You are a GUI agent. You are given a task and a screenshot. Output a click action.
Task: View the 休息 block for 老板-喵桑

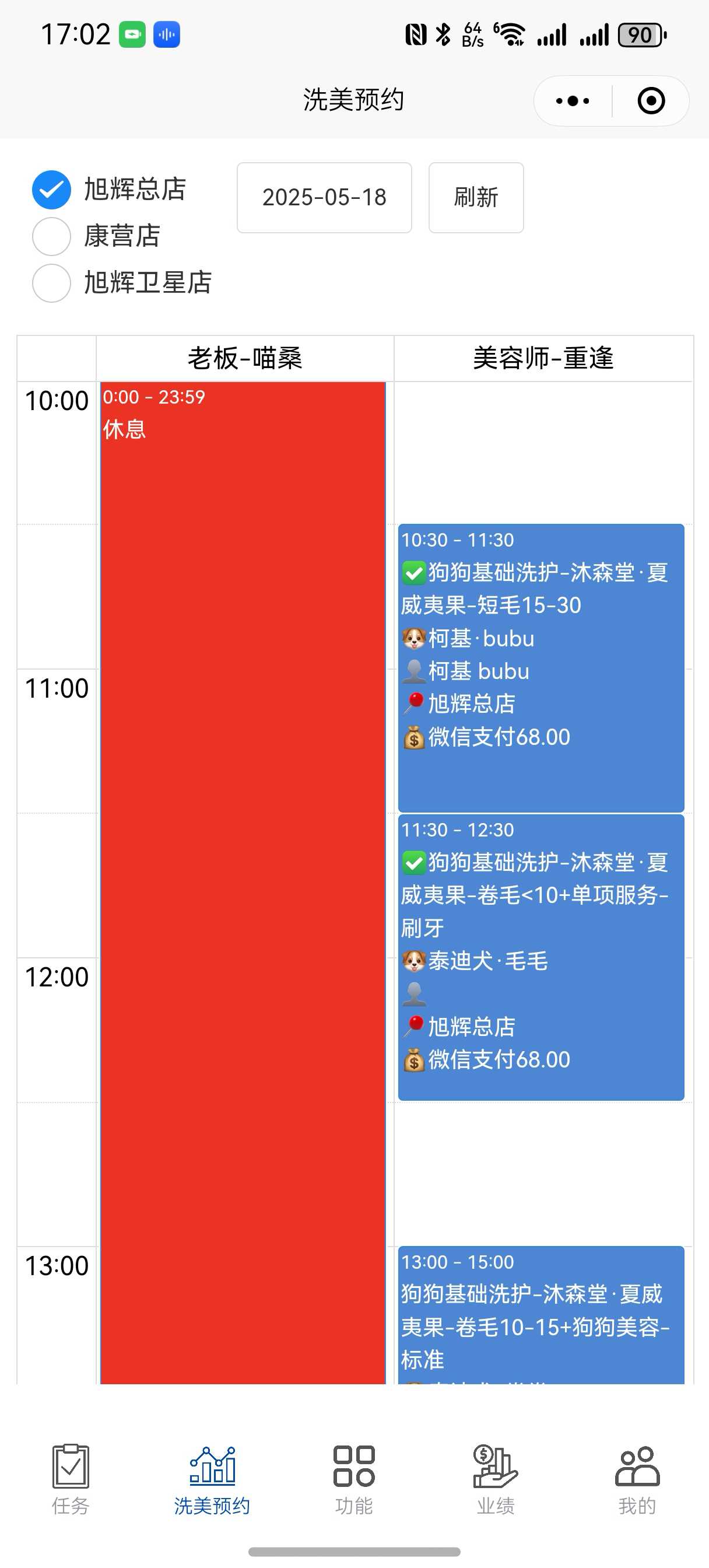[x=242, y=852]
